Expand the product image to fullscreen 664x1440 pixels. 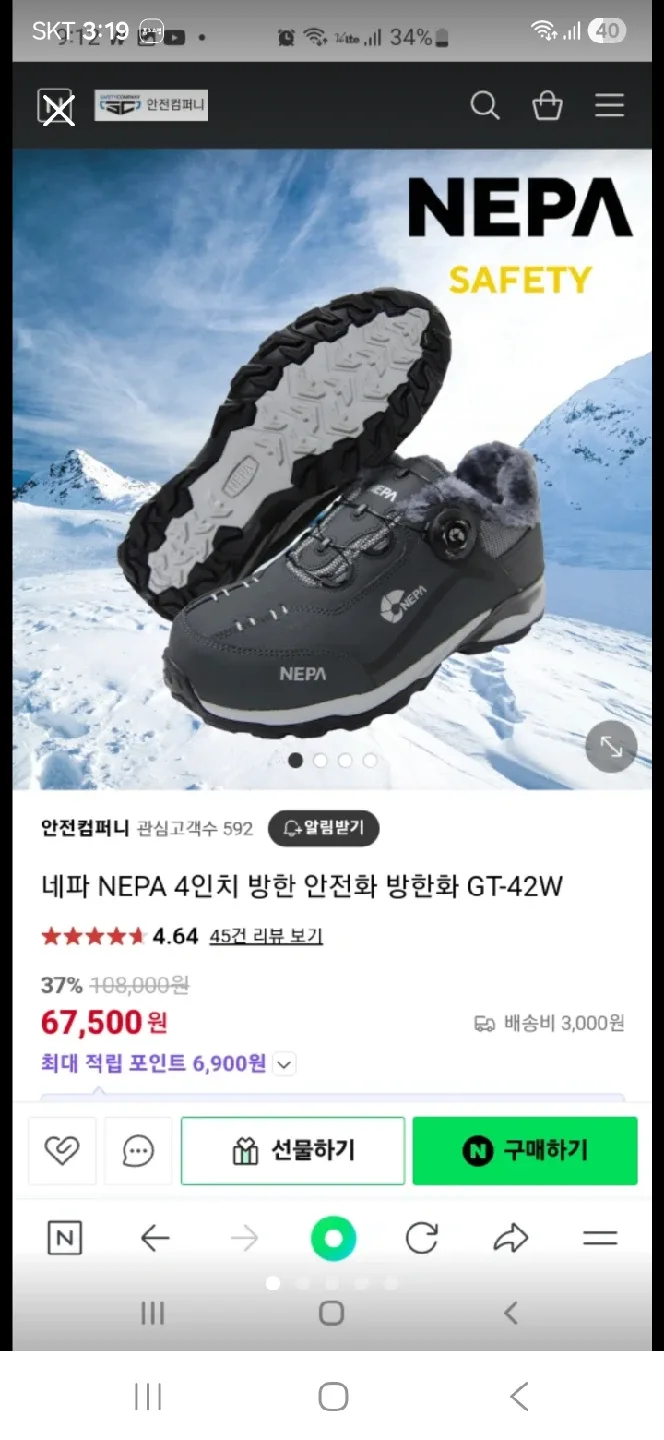[x=611, y=746]
